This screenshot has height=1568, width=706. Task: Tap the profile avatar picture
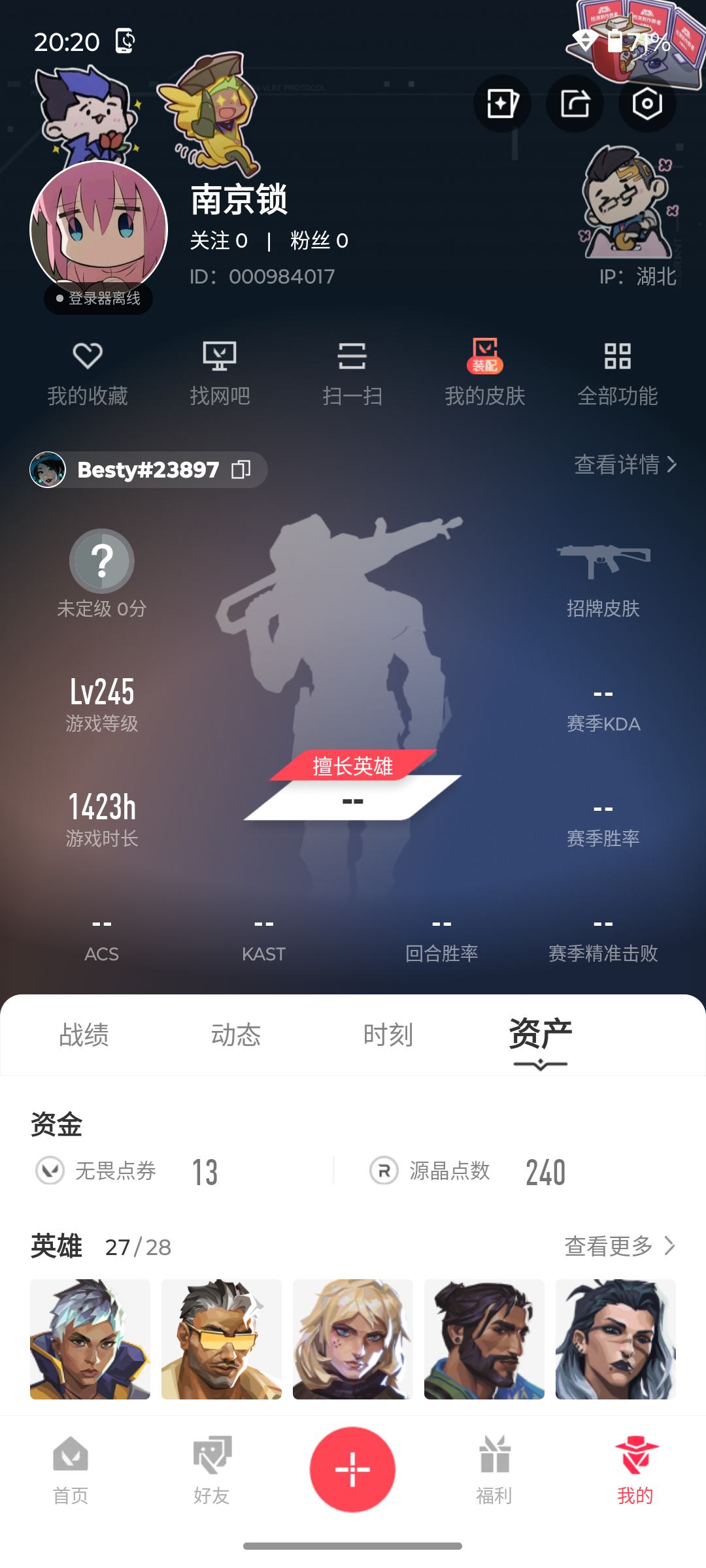[x=99, y=229]
